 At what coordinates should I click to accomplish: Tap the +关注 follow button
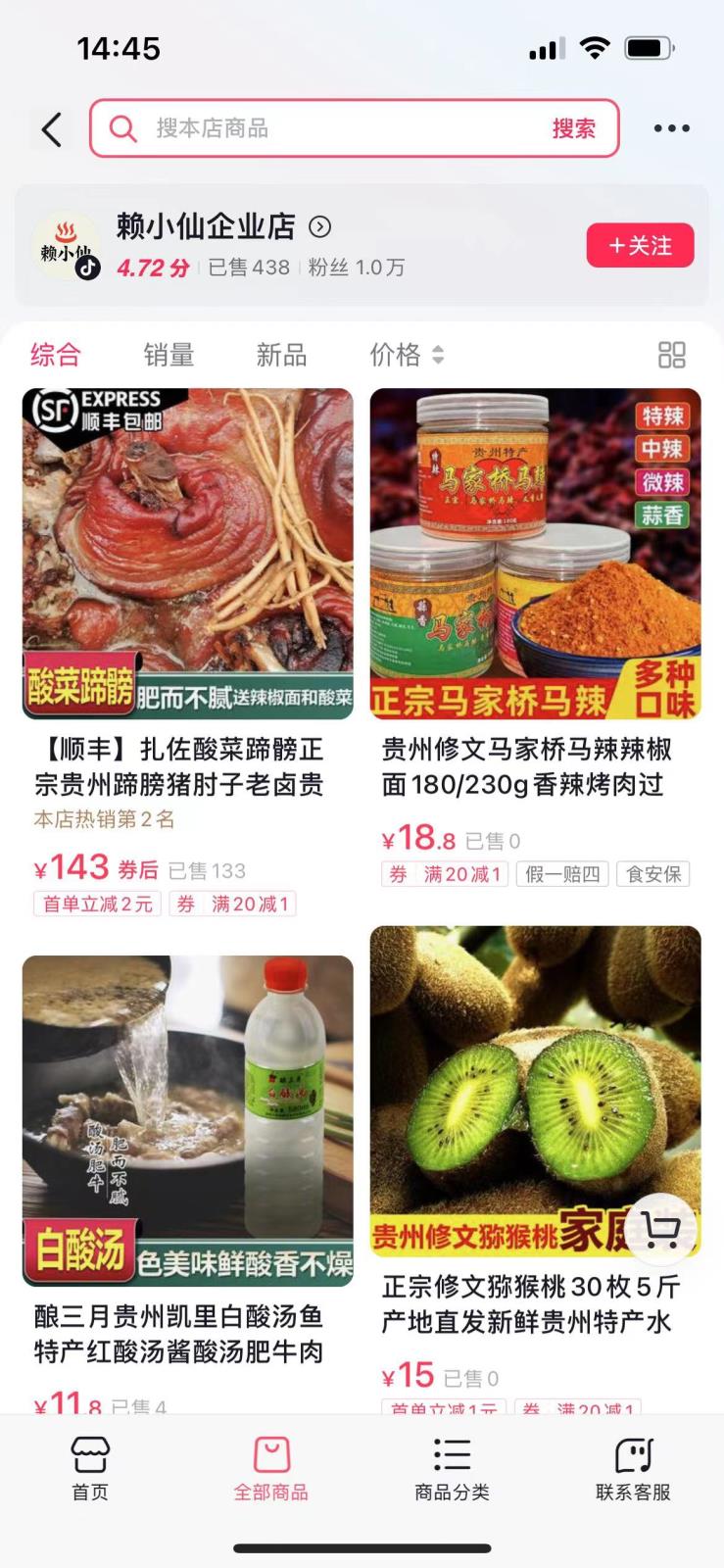pos(640,245)
